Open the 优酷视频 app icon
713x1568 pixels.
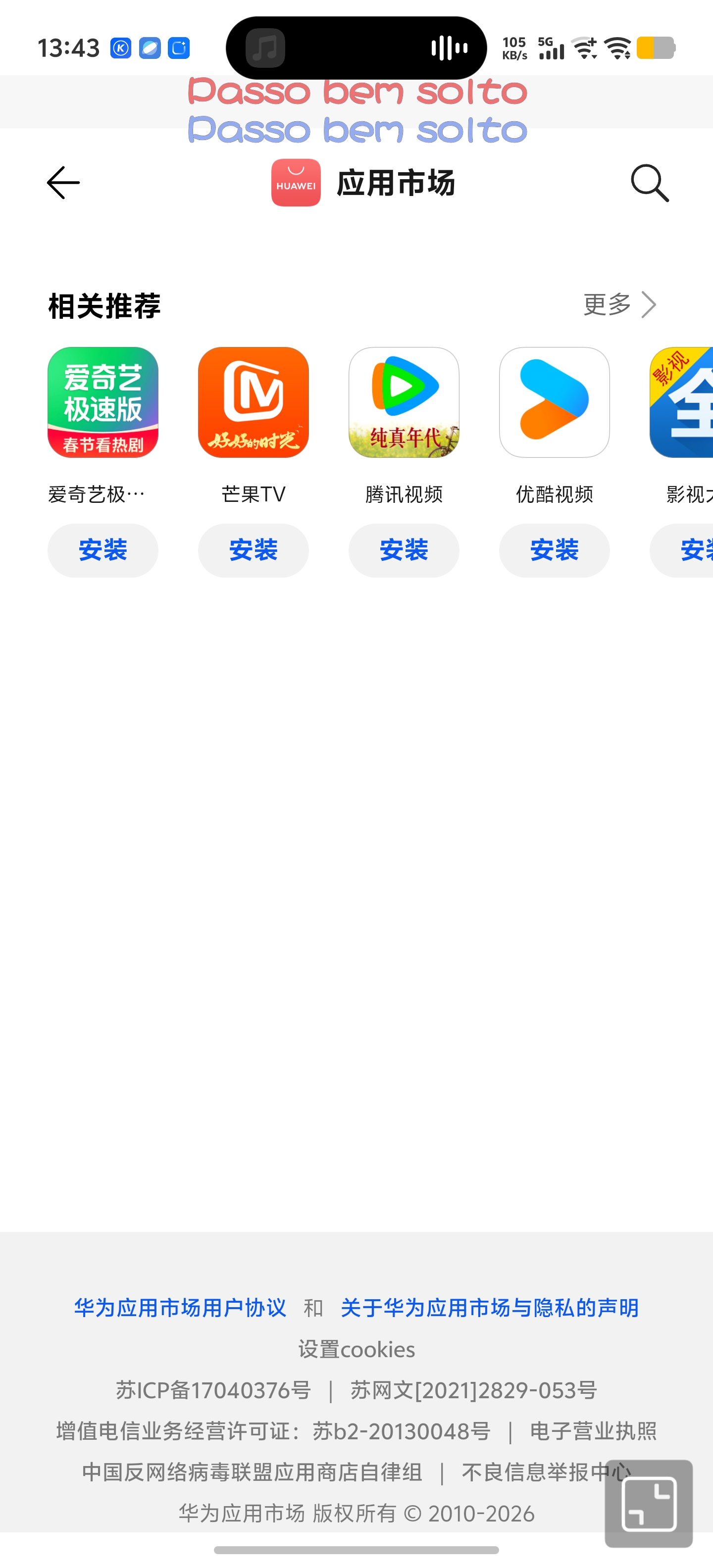click(554, 402)
